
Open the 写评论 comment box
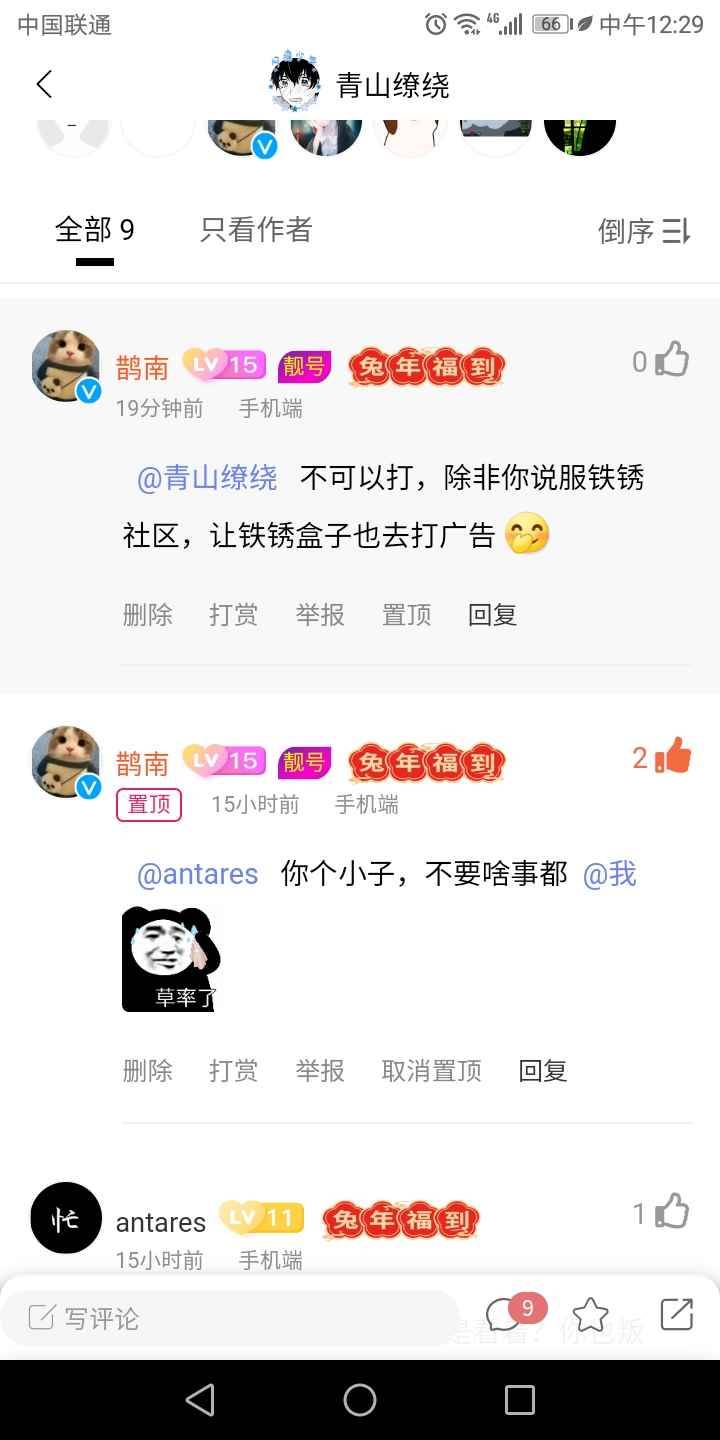[x=230, y=1318]
